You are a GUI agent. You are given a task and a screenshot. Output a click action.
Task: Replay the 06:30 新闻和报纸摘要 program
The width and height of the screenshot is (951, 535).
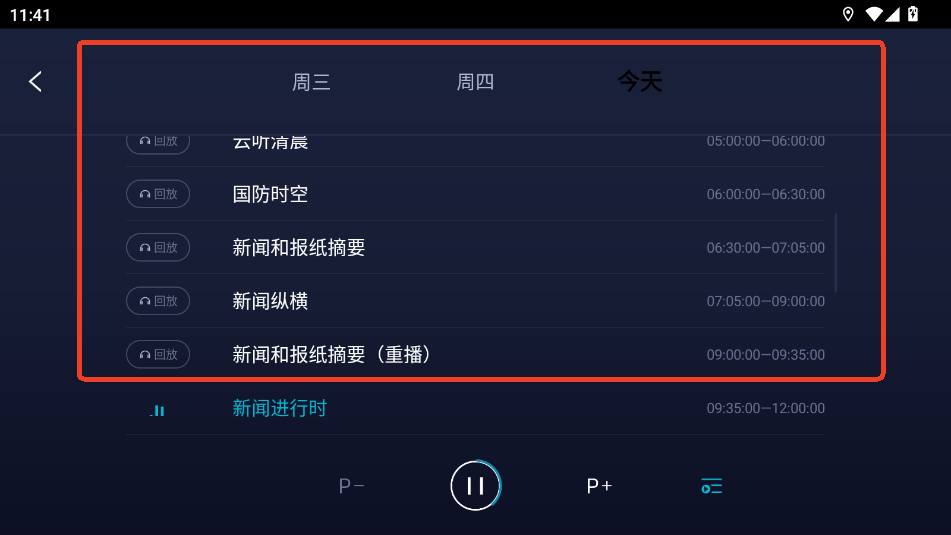click(158, 247)
